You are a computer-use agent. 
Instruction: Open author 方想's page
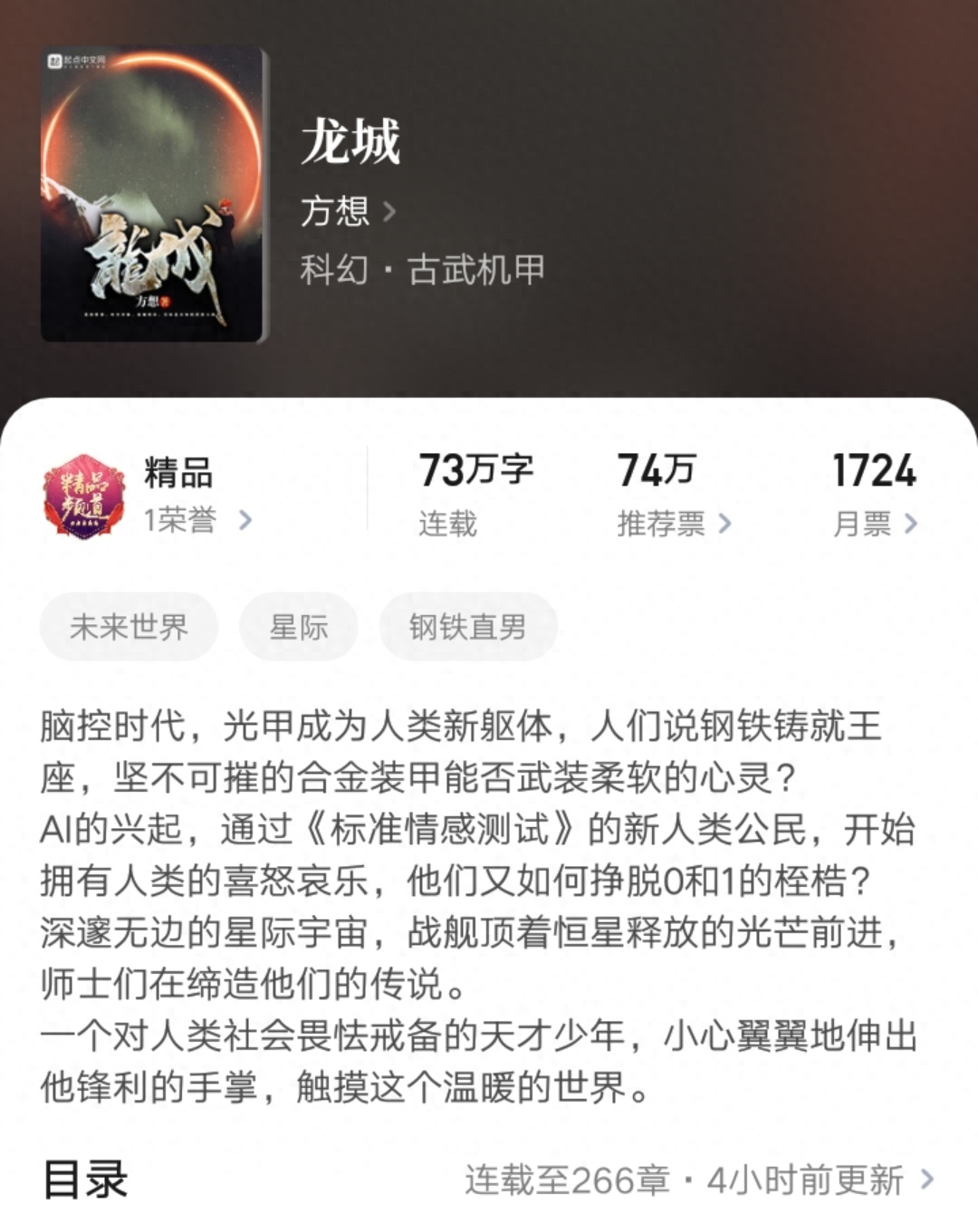(x=348, y=212)
